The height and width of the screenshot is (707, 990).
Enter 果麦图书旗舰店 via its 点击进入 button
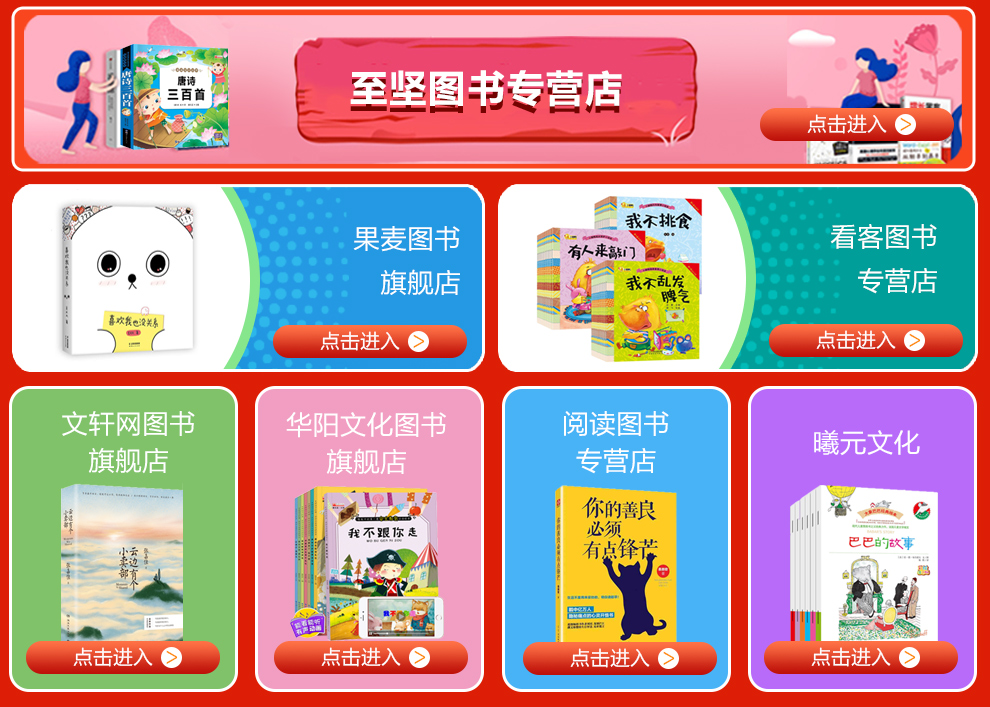[370, 341]
